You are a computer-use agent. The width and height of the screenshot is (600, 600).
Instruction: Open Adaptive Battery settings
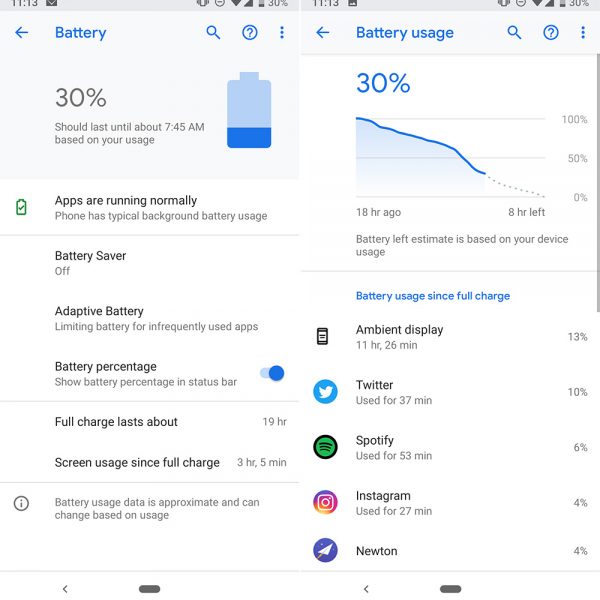click(x=150, y=318)
